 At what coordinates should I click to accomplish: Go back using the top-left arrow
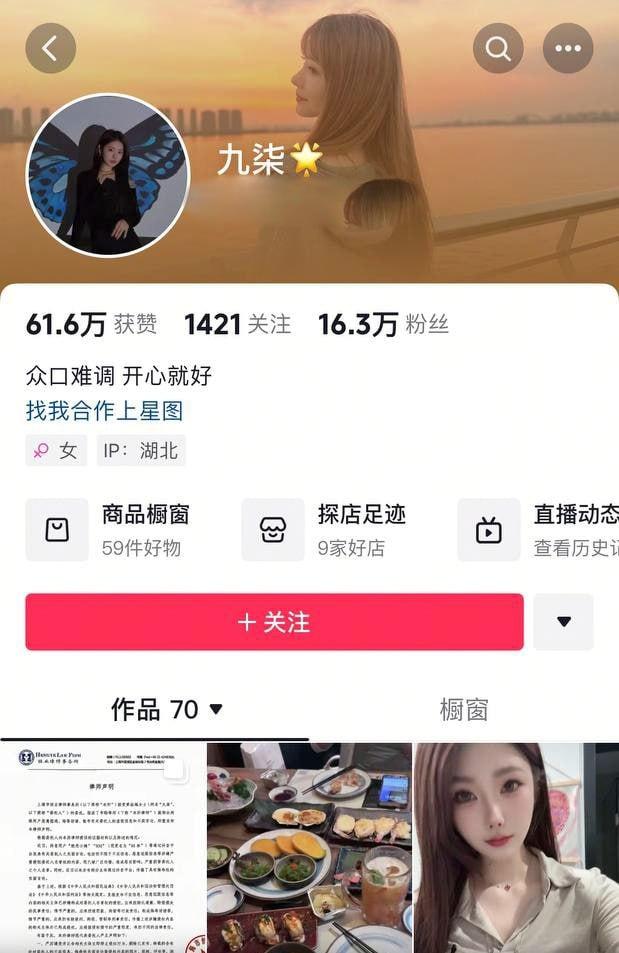[50, 48]
